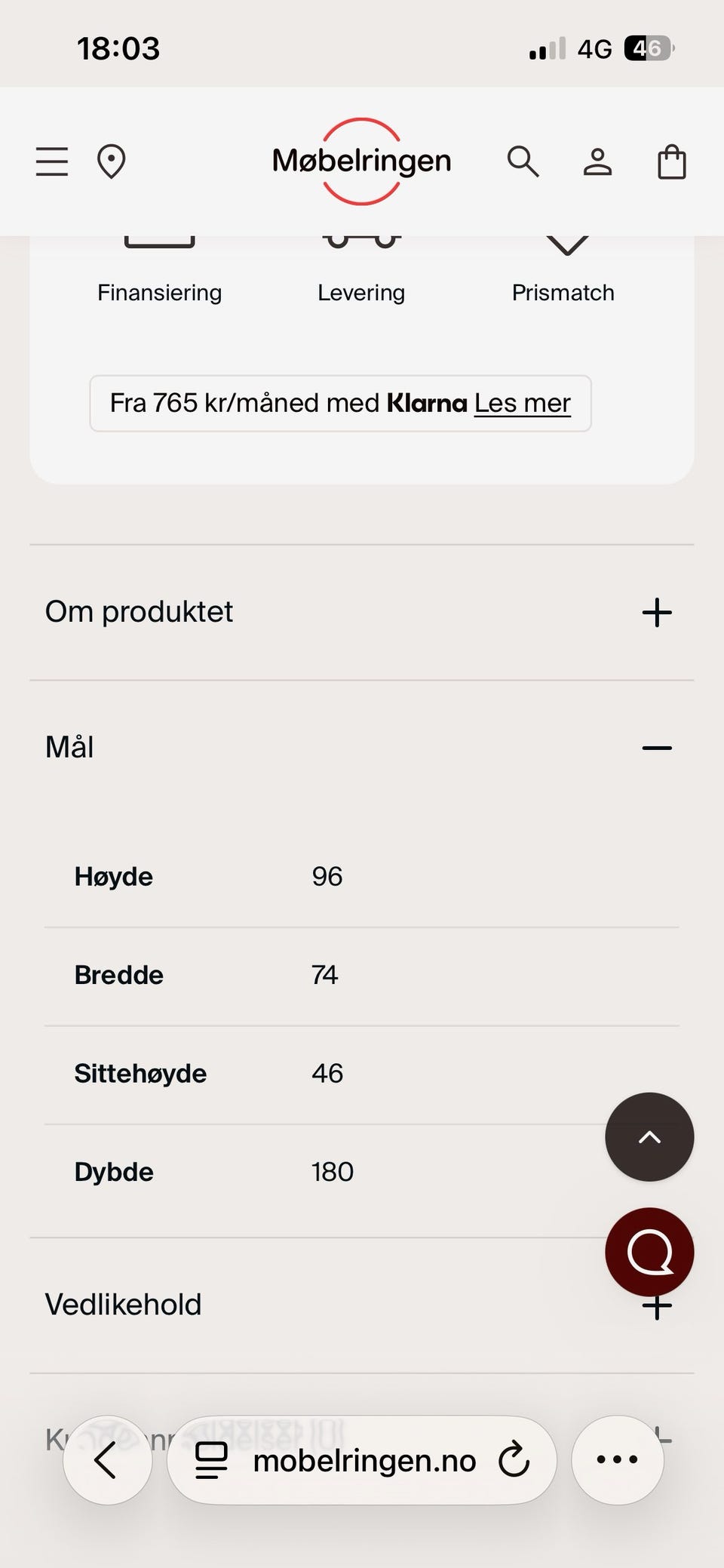724x1568 pixels.
Task: Collapse the Mål section
Action: [x=362, y=748]
